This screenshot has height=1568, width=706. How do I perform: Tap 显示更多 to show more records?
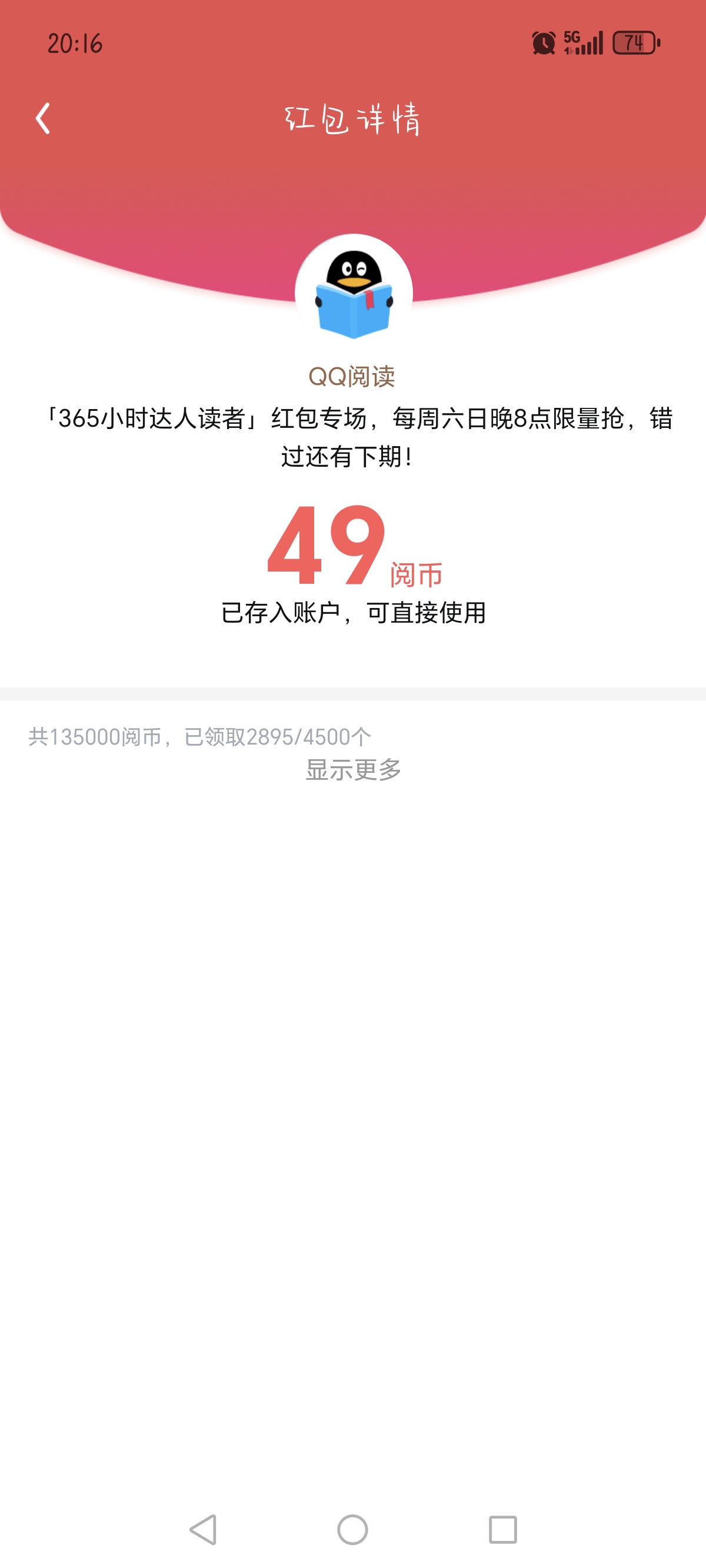353,769
